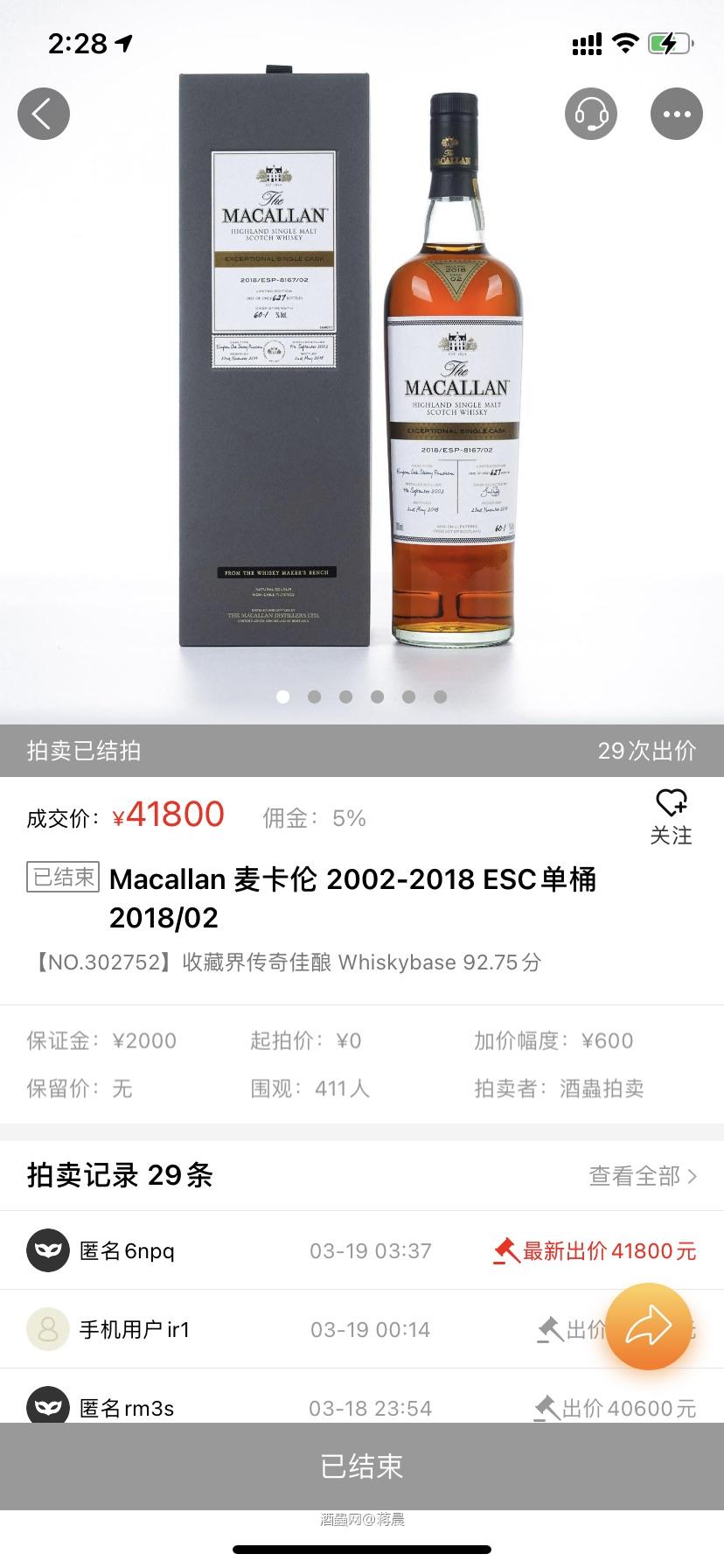Click 29次出价 bid count text

(x=647, y=750)
